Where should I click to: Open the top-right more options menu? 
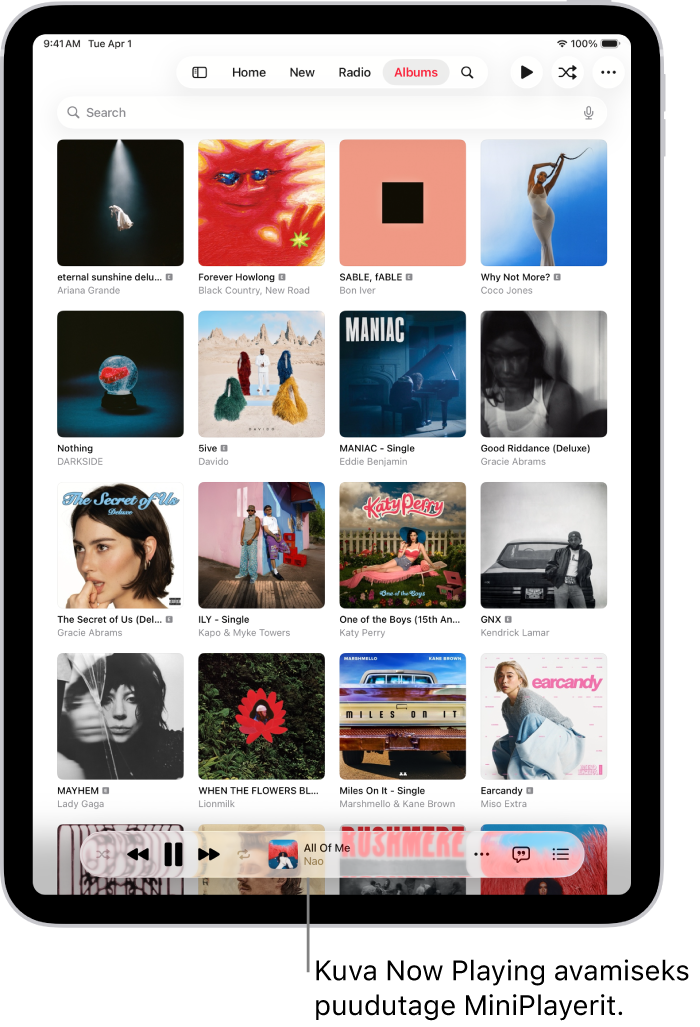click(x=608, y=72)
